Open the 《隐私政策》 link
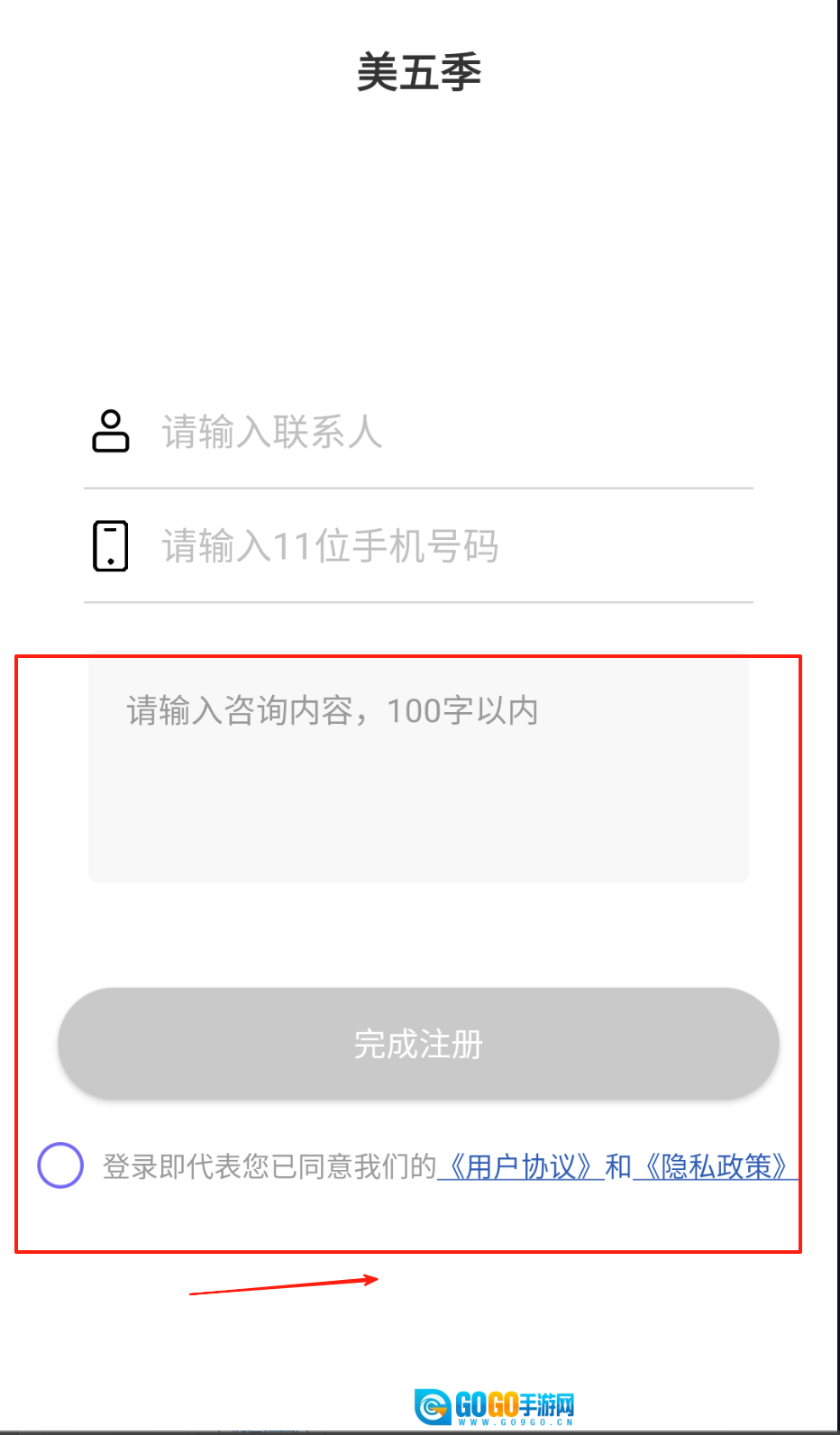 click(x=716, y=1166)
